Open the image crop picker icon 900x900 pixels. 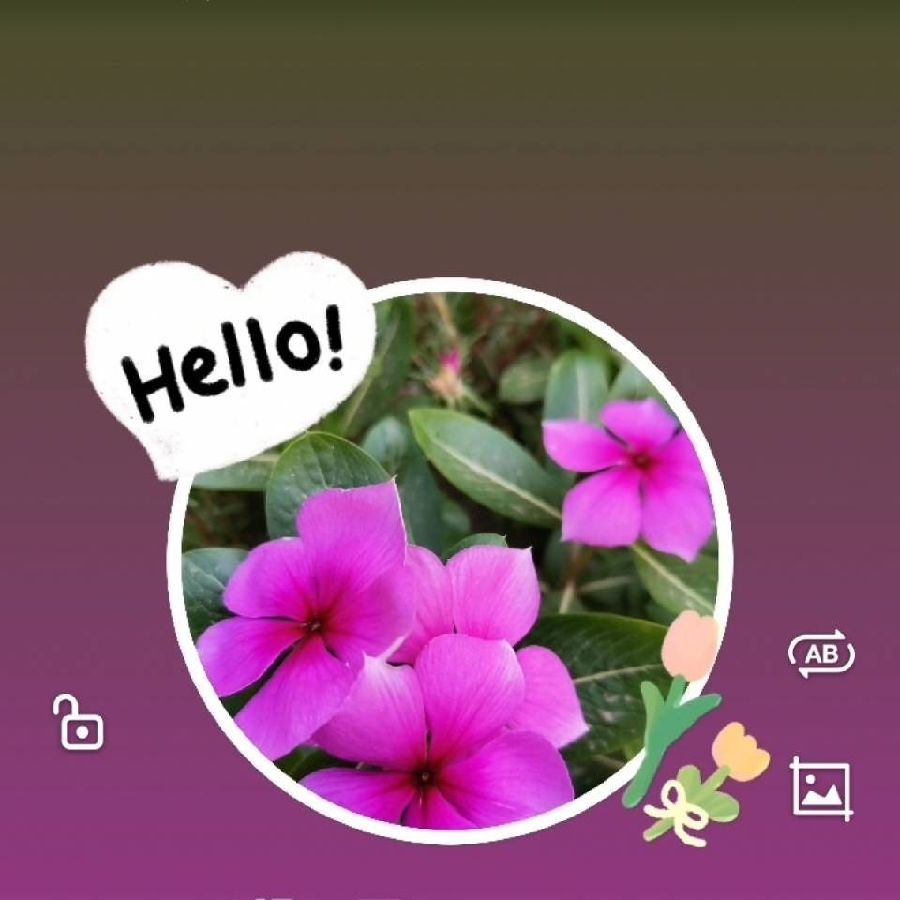pyautogui.click(x=821, y=788)
